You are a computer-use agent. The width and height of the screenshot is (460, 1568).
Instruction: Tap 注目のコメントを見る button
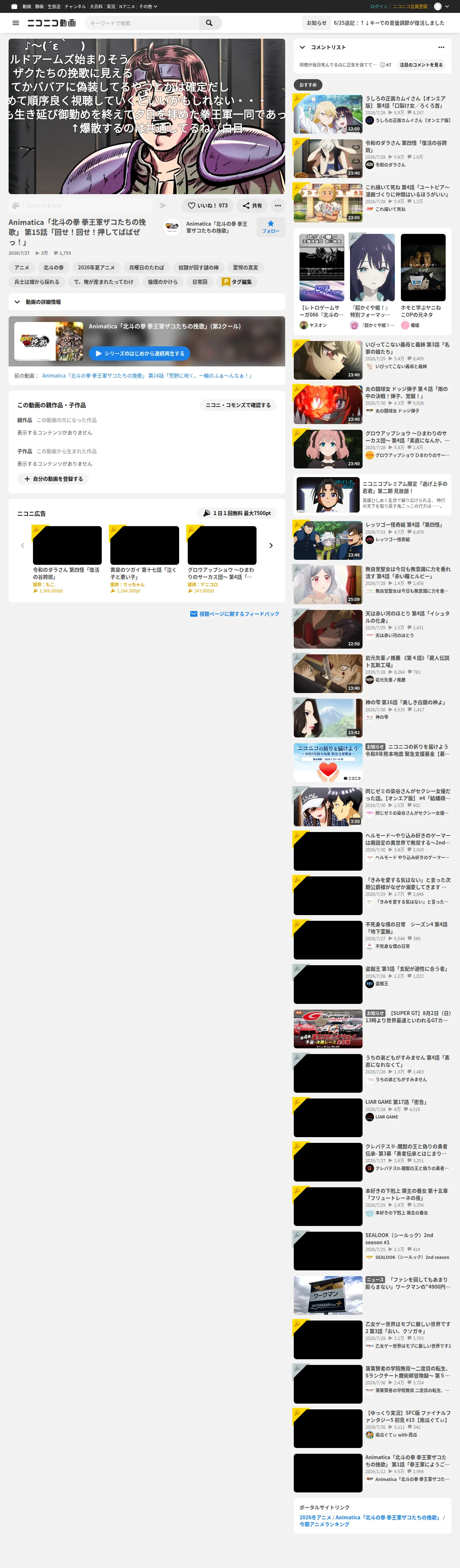pos(421,64)
